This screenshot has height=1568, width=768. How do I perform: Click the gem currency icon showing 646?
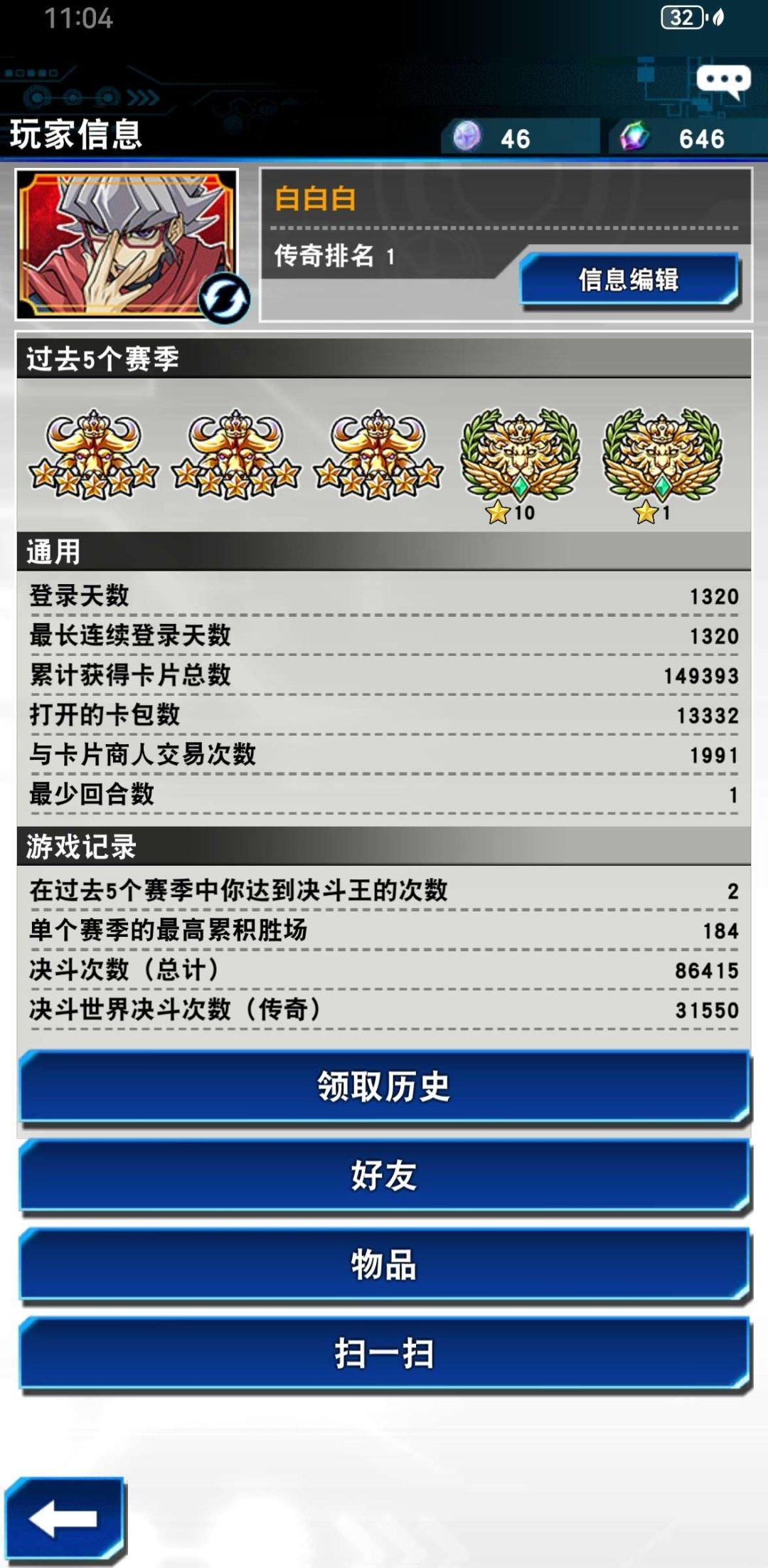636,137
